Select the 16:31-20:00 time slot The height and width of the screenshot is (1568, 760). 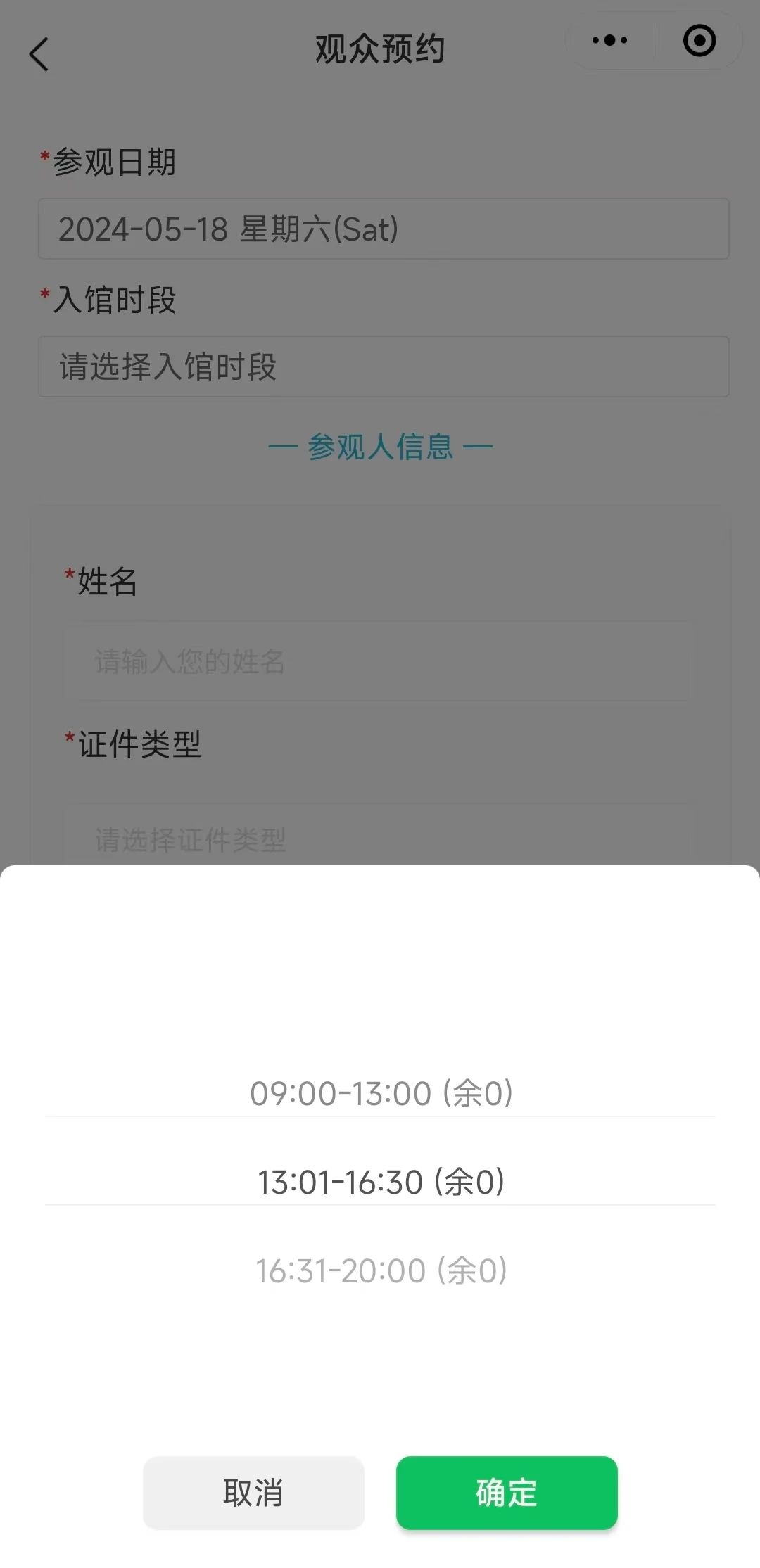pos(381,1270)
